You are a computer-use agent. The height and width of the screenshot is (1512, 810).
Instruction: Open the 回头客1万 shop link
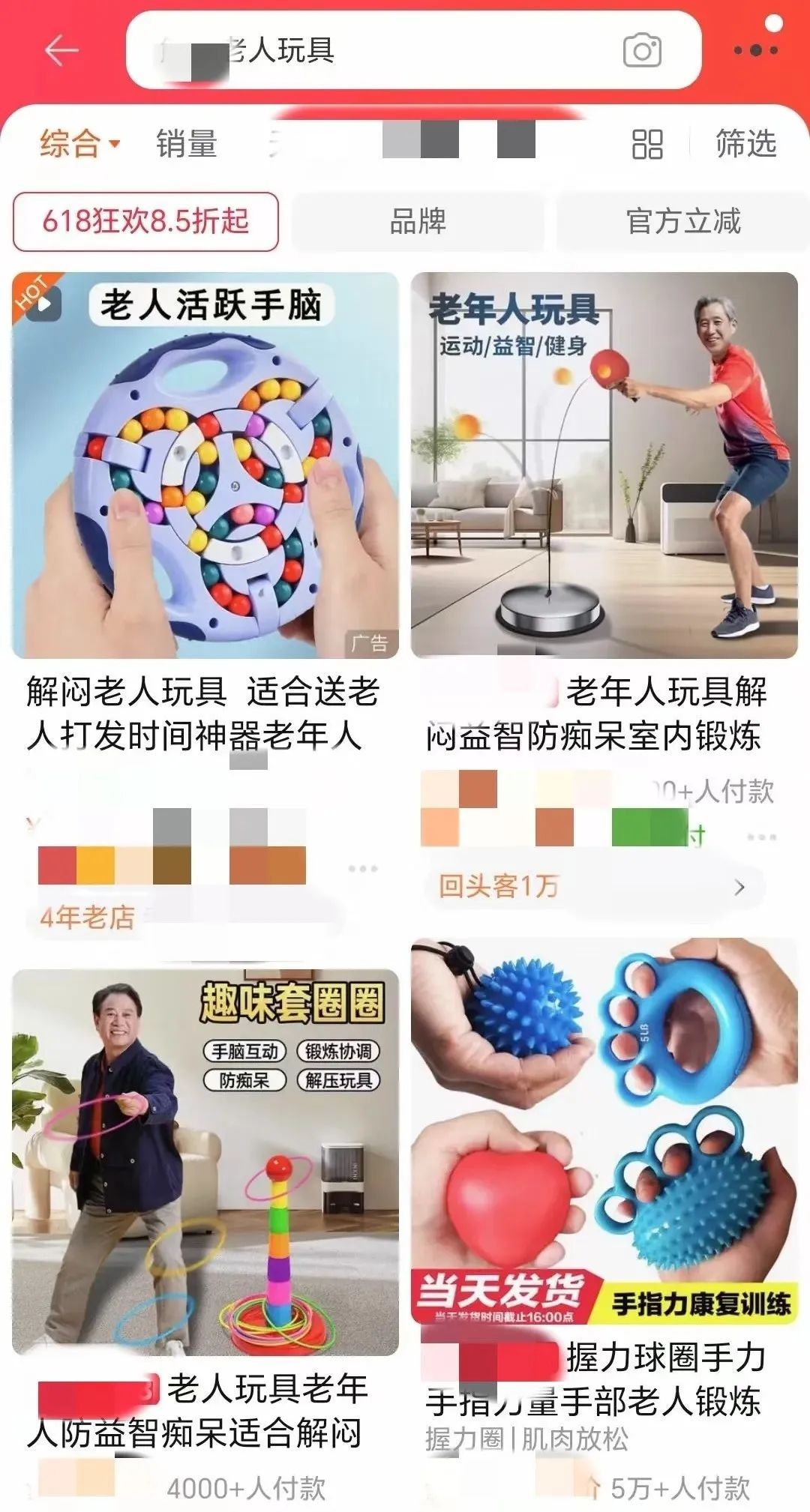tap(592, 887)
